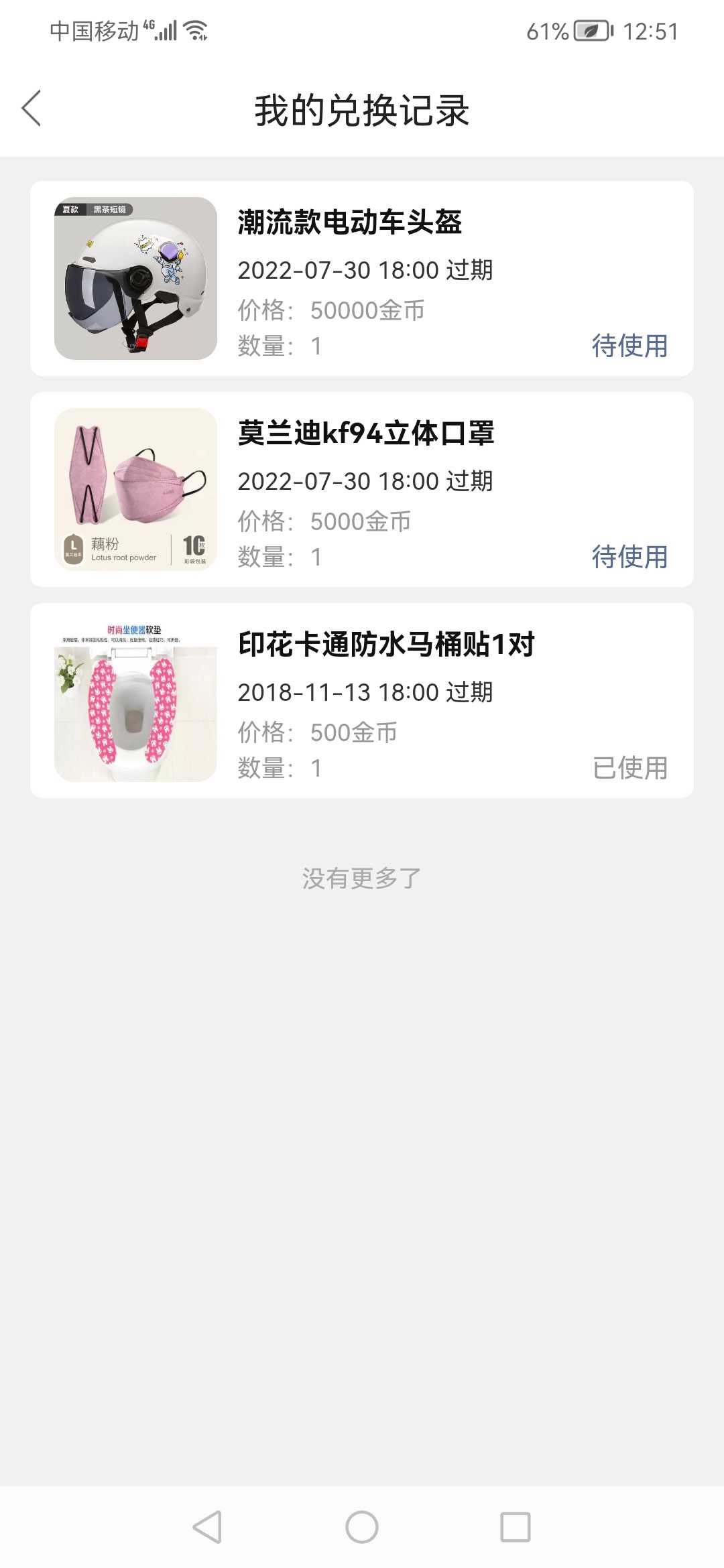Viewport: 724px width, 1568px height.
Task: Tap 待使用 on the helmet record
Action: click(629, 346)
